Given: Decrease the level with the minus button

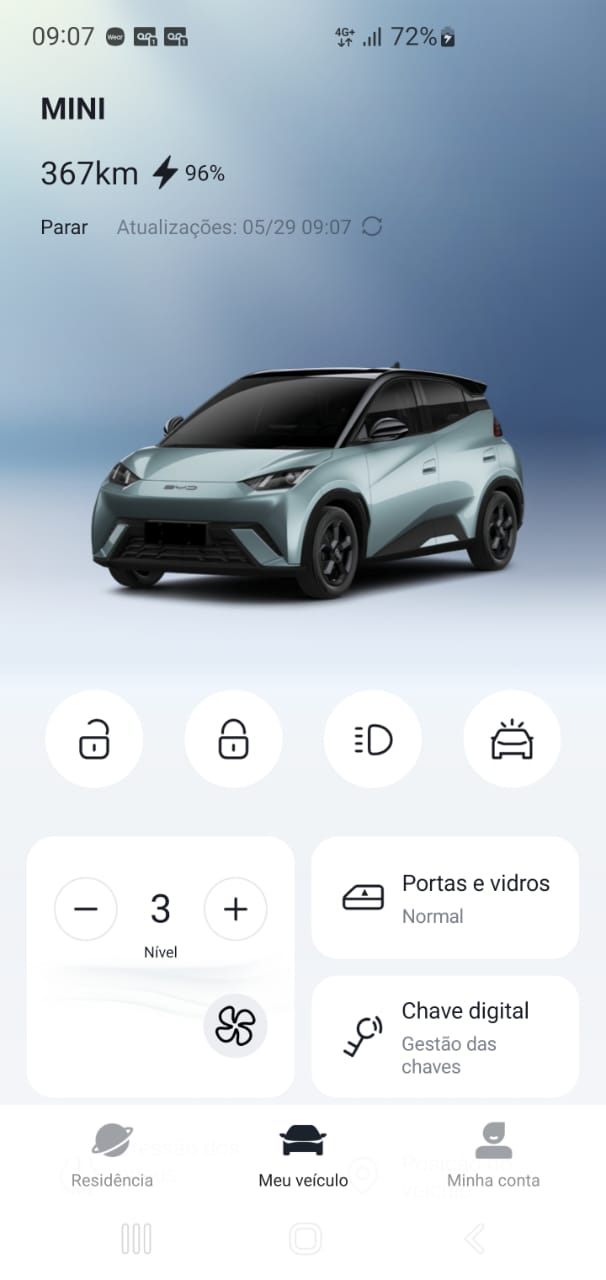Looking at the screenshot, I should [x=86, y=909].
